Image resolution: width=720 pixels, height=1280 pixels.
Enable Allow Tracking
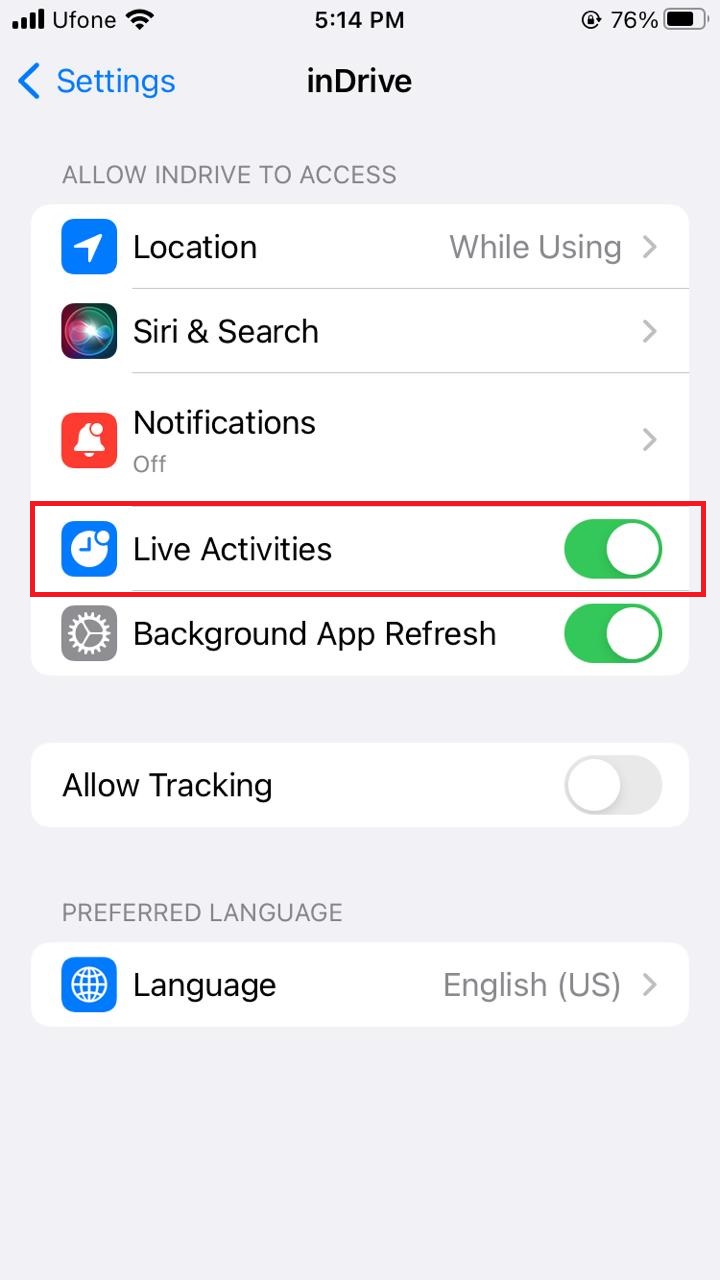coord(612,785)
